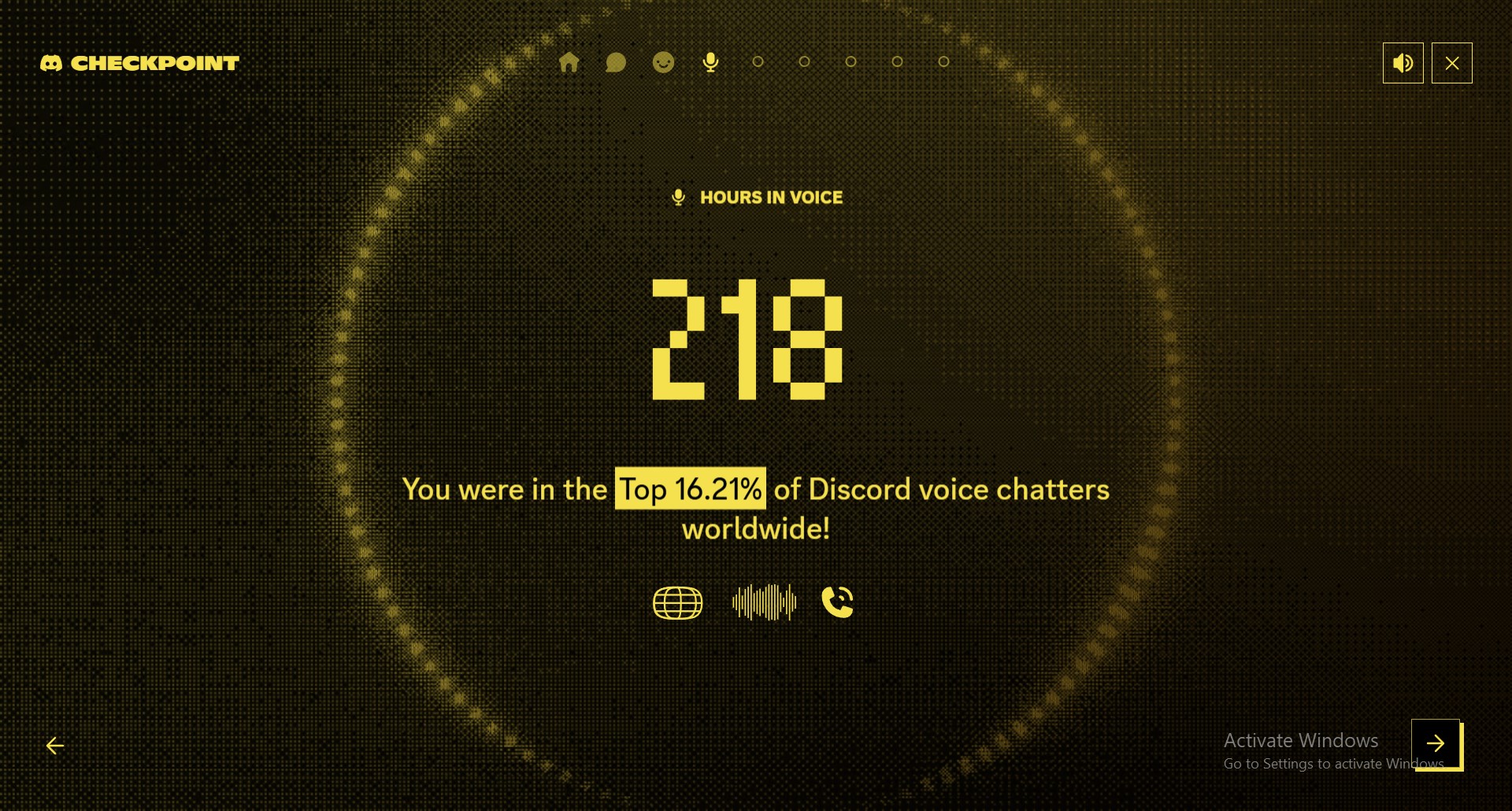Close the Checkpoint recap
The image size is (1512, 811).
click(1451, 63)
